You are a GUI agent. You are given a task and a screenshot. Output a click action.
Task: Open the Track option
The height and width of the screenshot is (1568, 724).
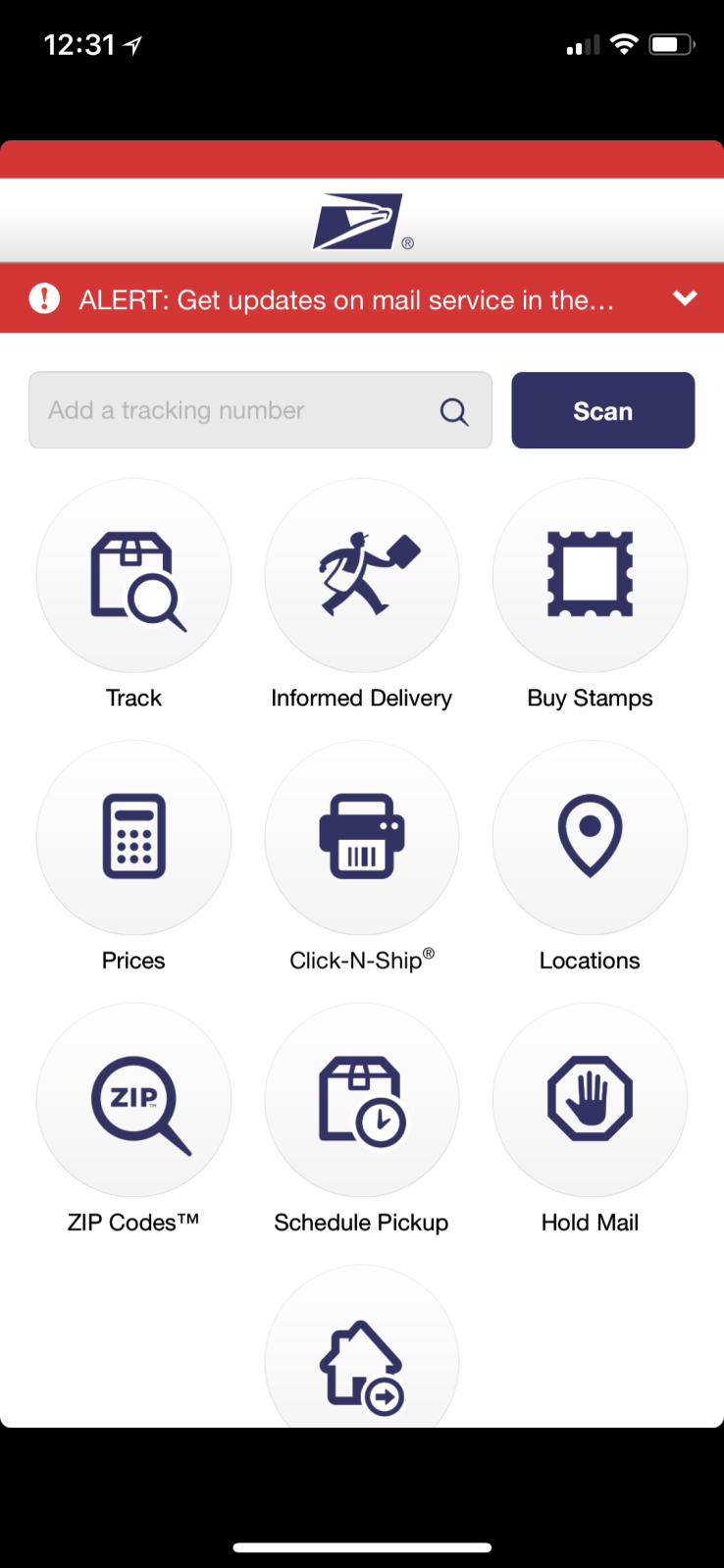pyautogui.click(x=134, y=577)
